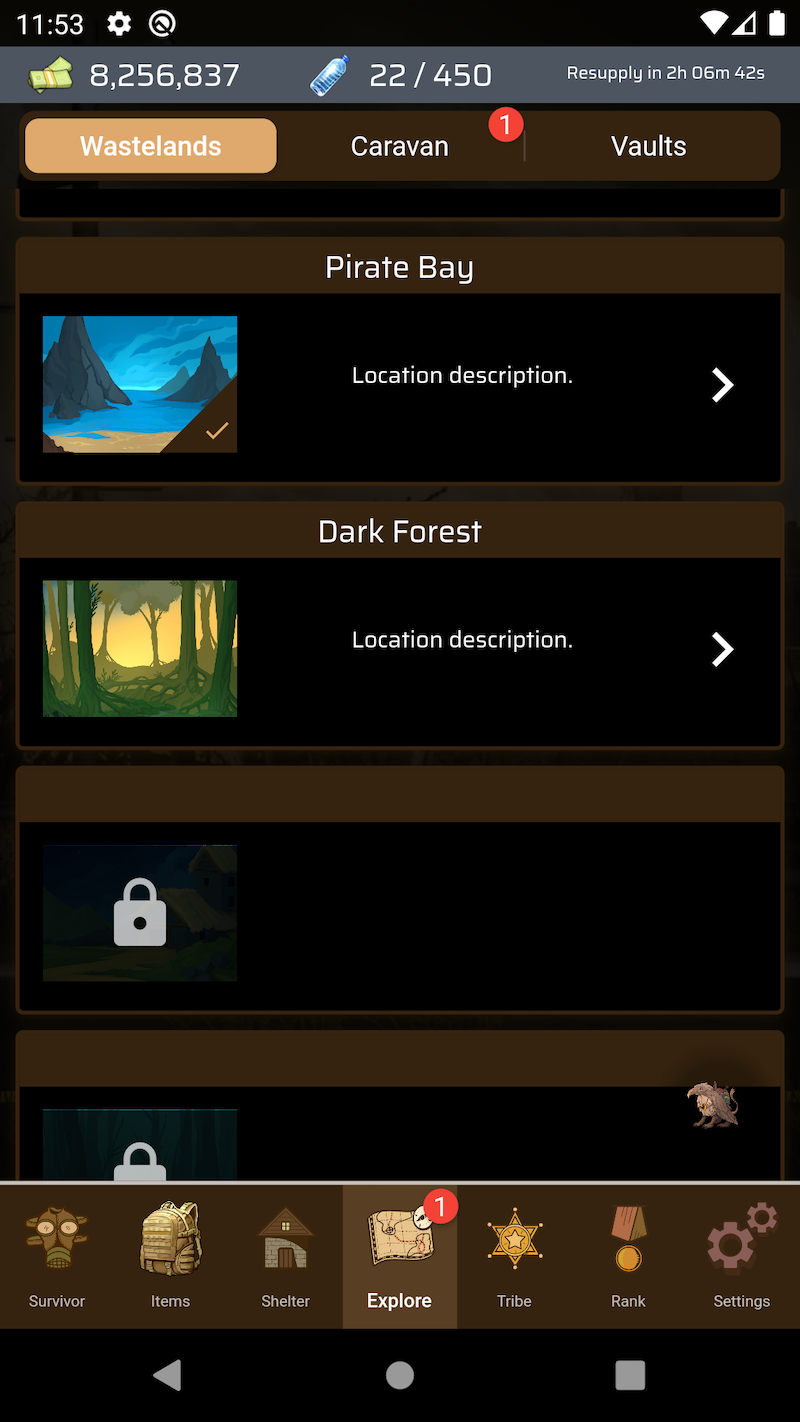Tap the roaming creature icon

712,1105
